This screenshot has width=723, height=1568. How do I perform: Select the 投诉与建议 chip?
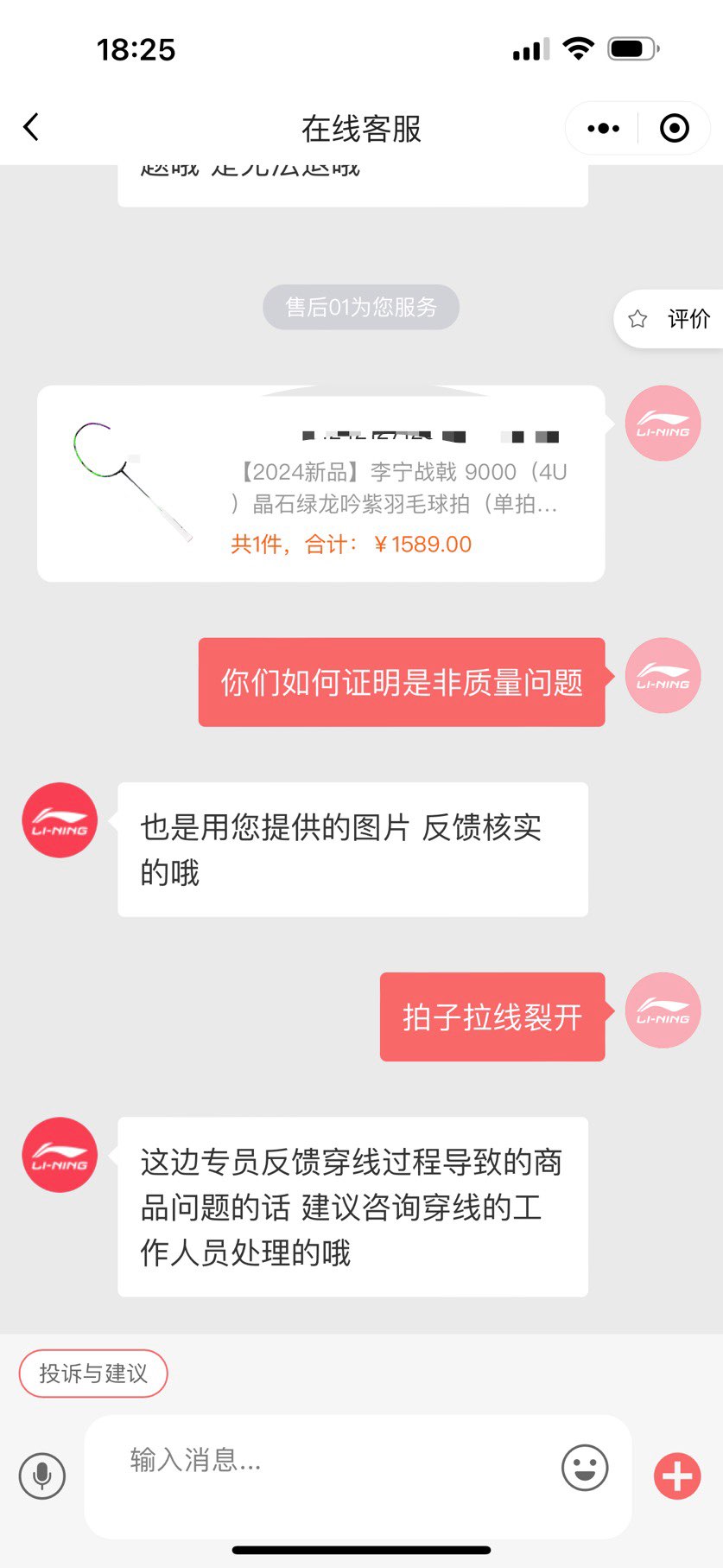click(93, 1373)
